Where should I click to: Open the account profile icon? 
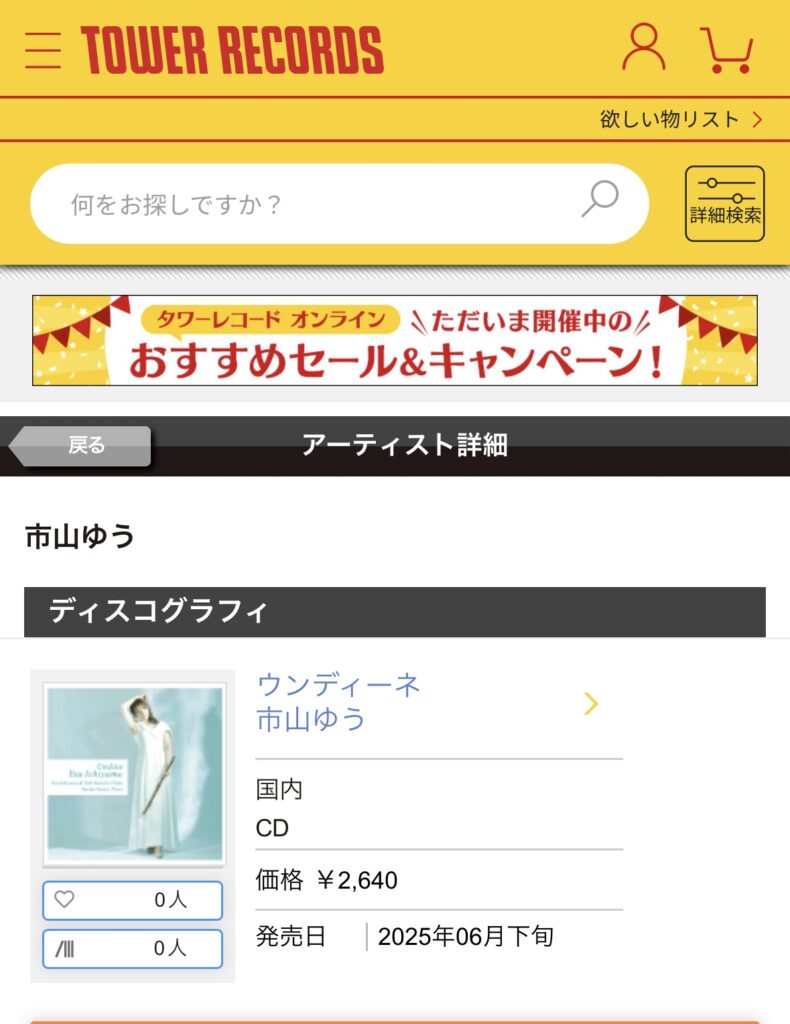[x=644, y=48]
